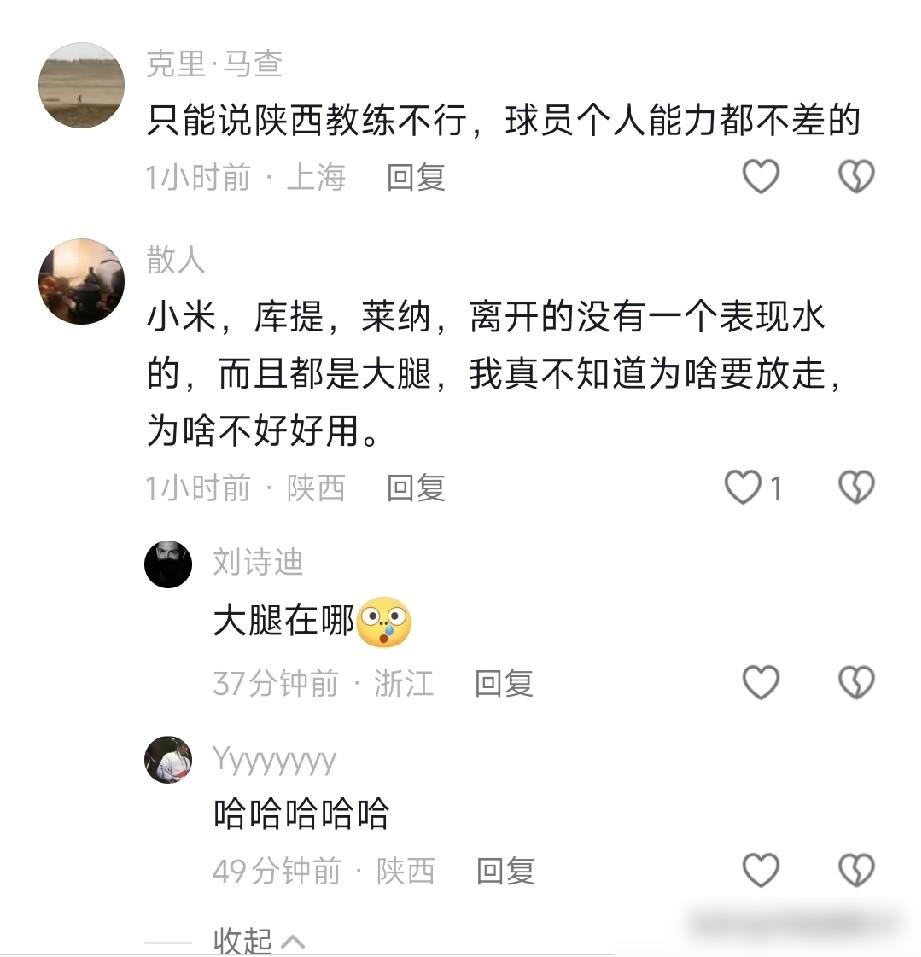Click the broken-heart dislike icon on 散人's comment
The width and height of the screenshot is (921, 957).
click(x=856, y=487)
